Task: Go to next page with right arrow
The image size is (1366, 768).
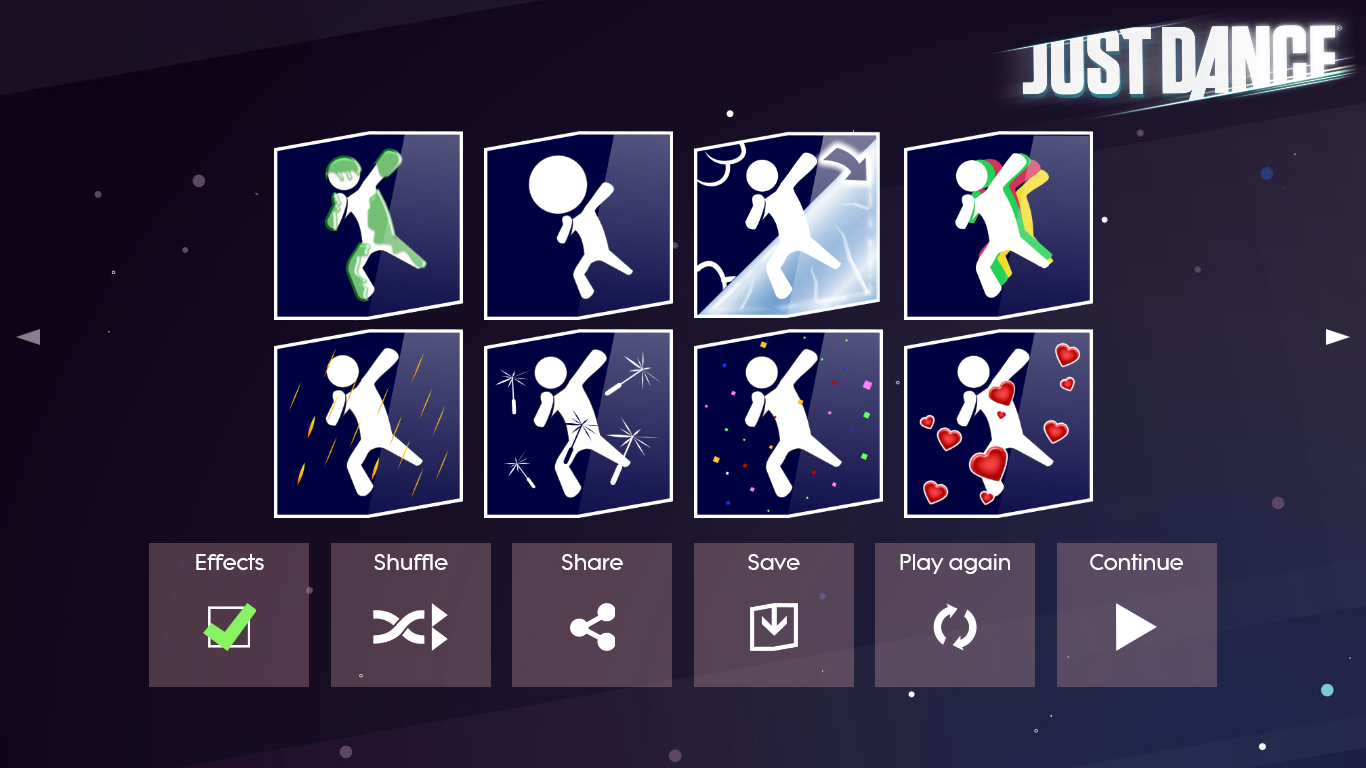Action: coord(1337,337)
